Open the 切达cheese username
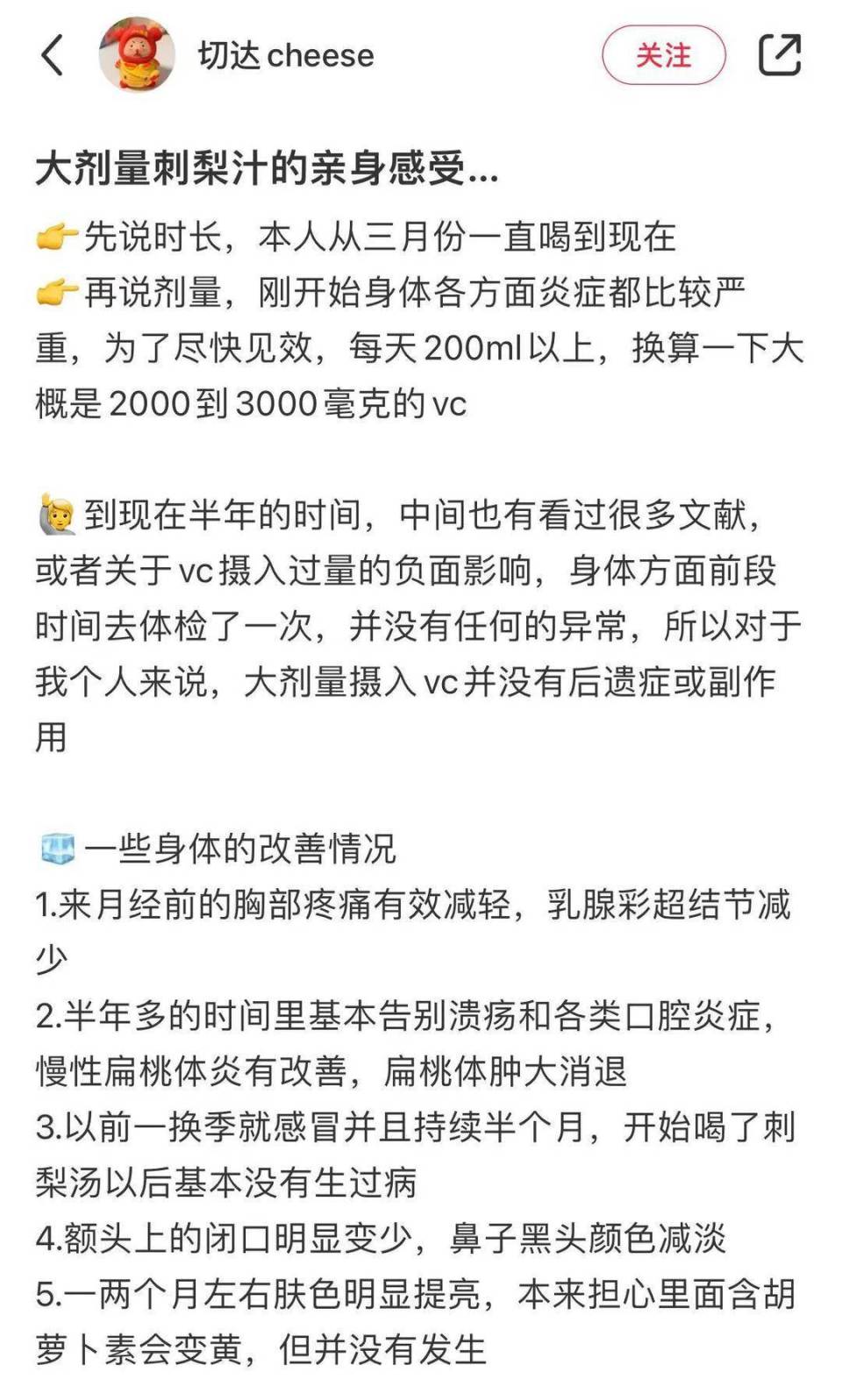The width and height of the screenshot is (842, 1400). tap(286, 55)
